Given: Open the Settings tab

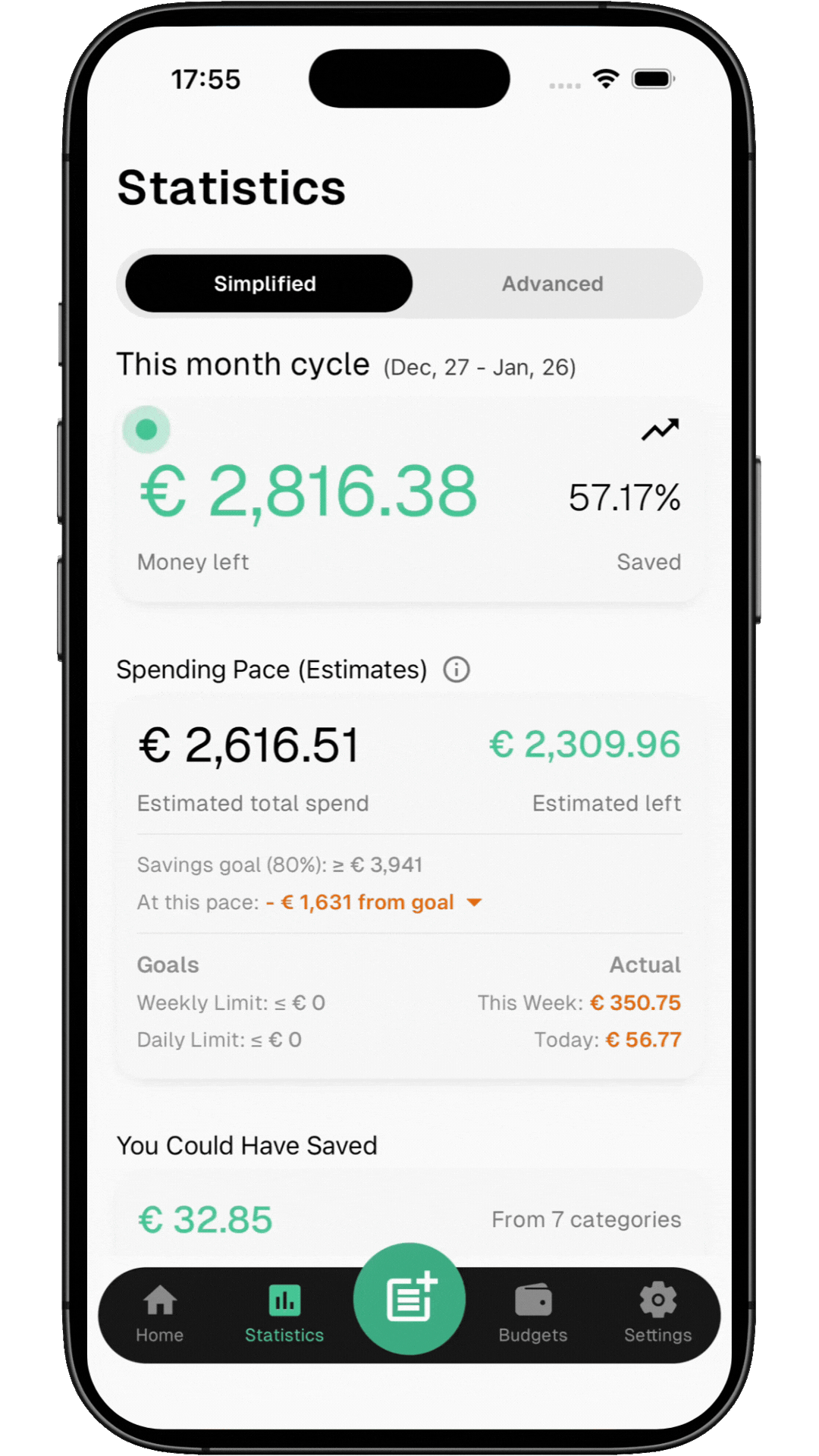Looking at the screenshot, I should click(657, 1313).
